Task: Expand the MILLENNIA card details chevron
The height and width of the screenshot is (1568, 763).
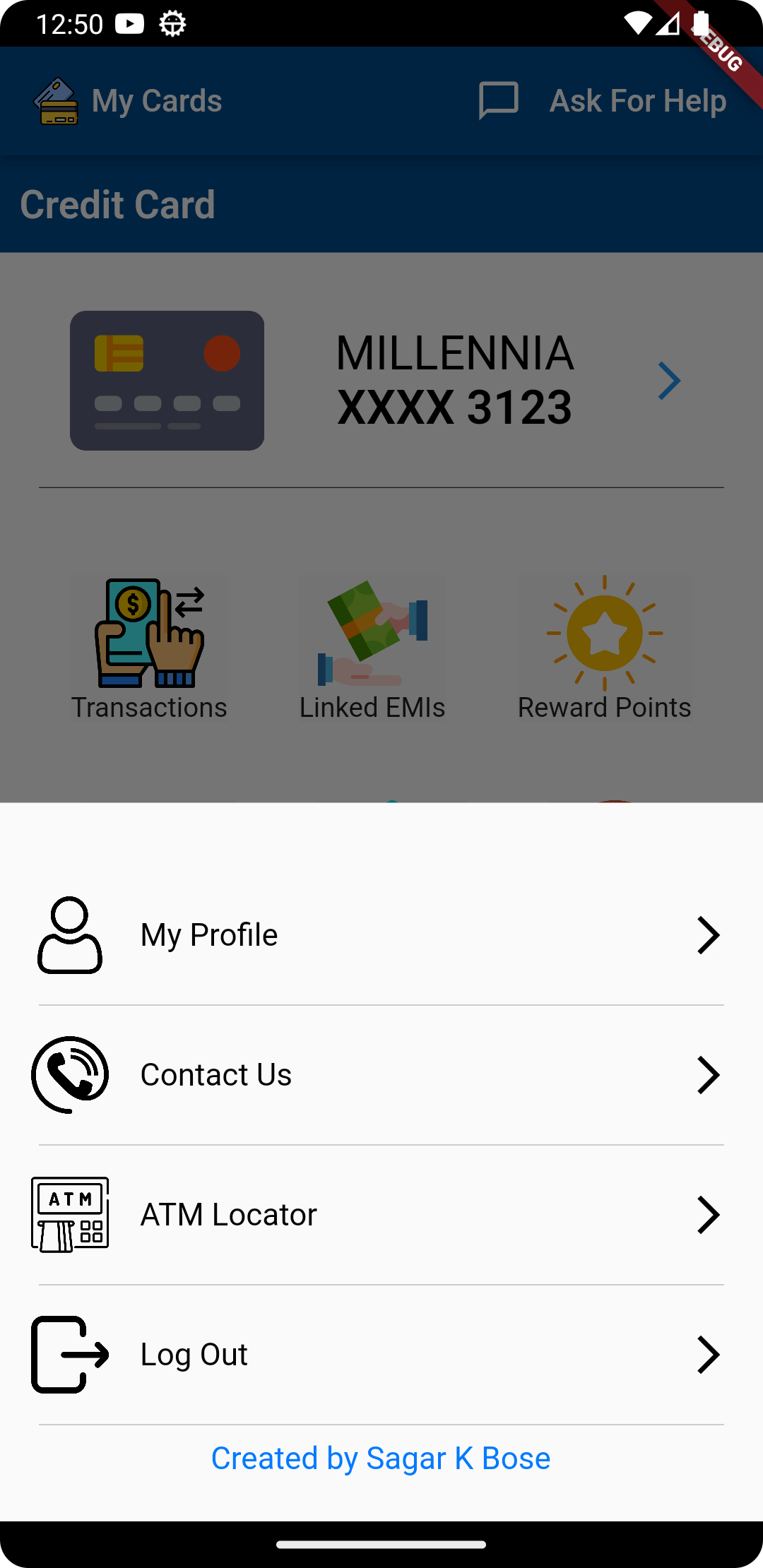Action: [669, 381]
